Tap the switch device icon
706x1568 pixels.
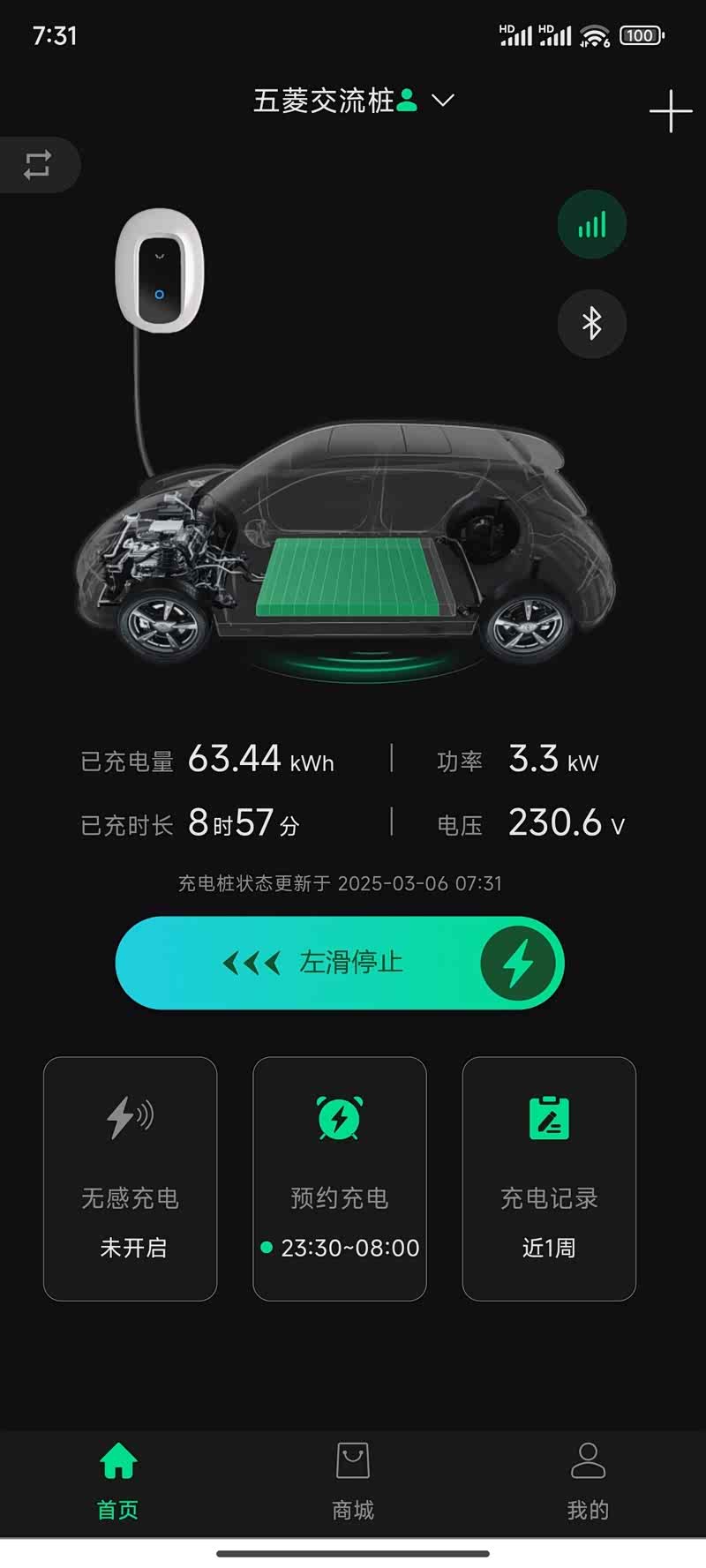point(38,165)
